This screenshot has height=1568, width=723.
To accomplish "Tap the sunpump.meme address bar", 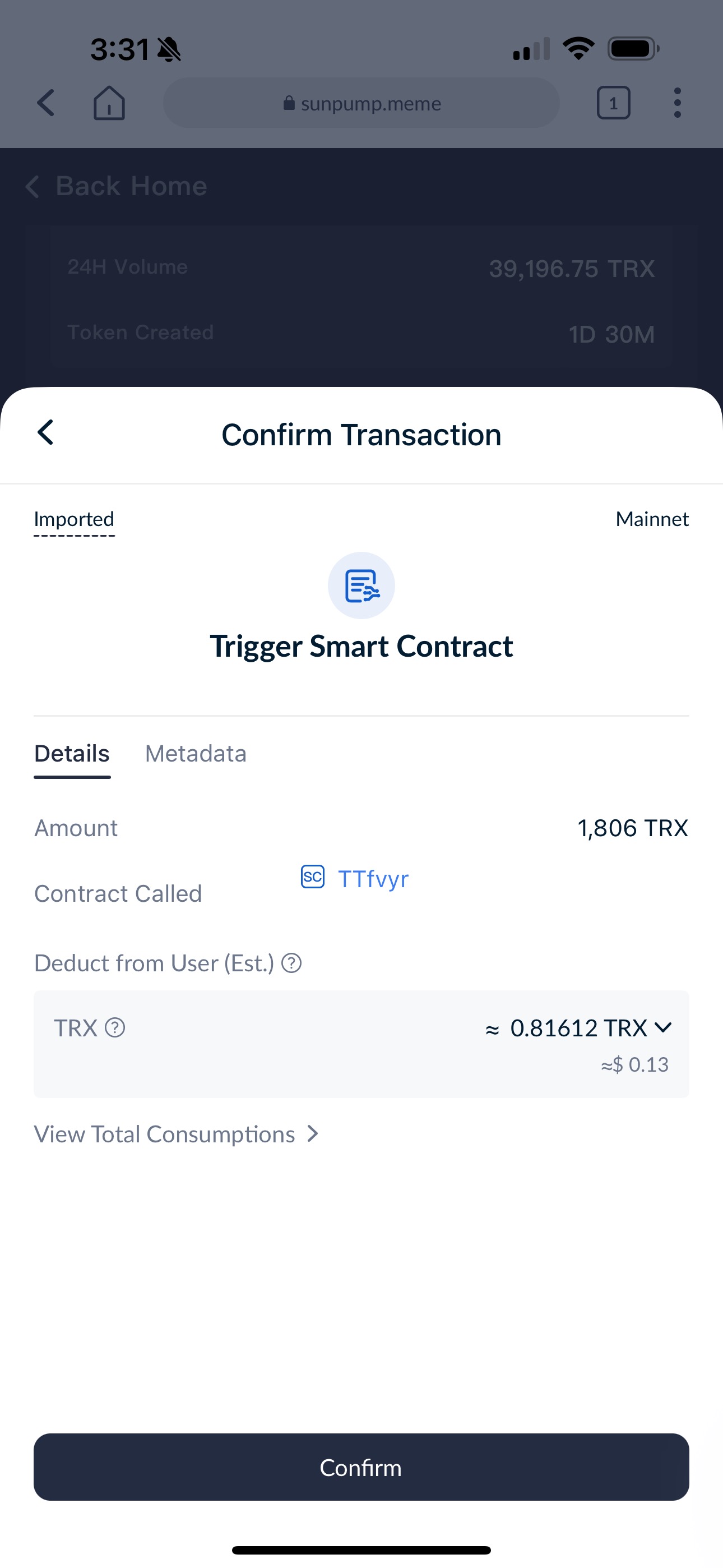I will 361,103.
